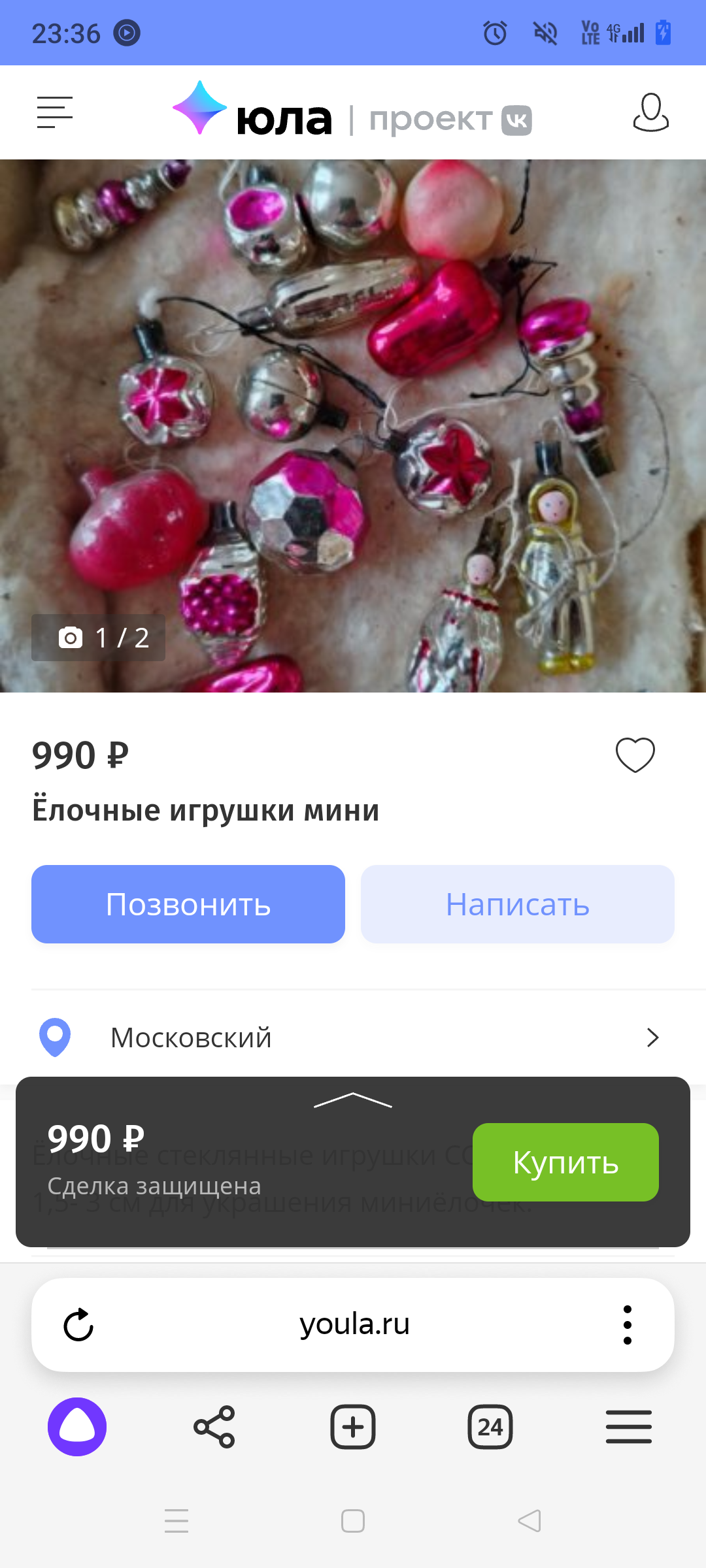The width and height of the screenshot is (706, 1568).
Task: Tap Позвонить to call the seller
Action: [x=188, y=904]
